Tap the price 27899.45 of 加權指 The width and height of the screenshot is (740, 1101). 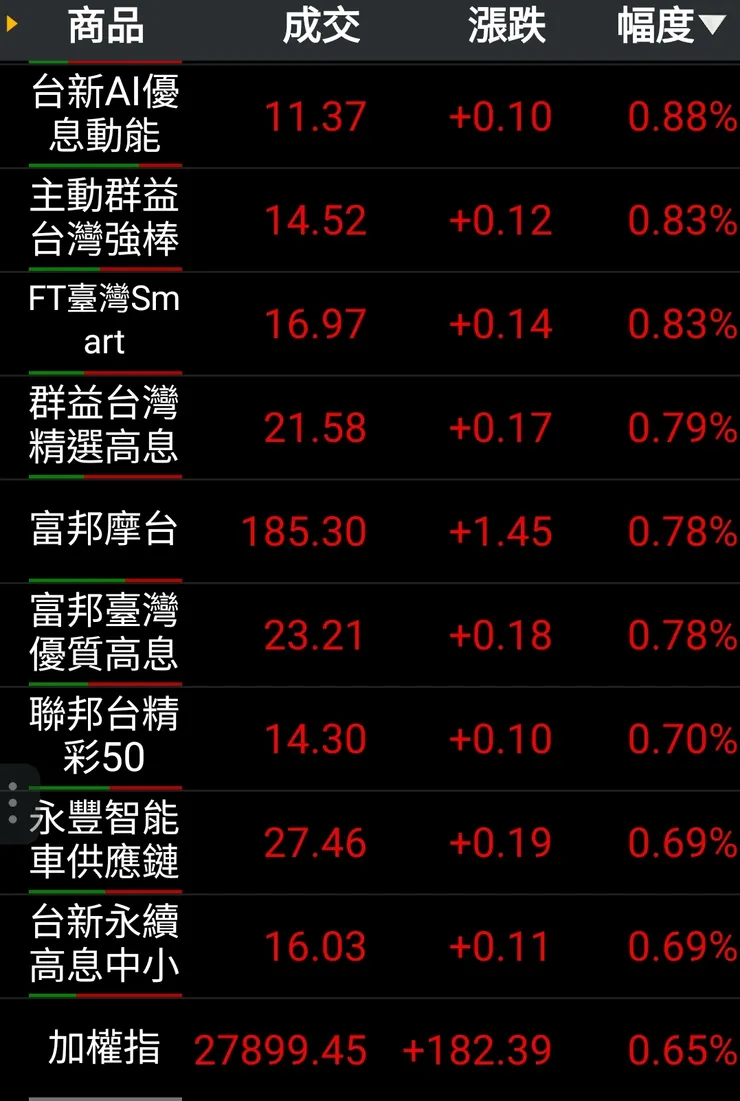click(282, 1051)
